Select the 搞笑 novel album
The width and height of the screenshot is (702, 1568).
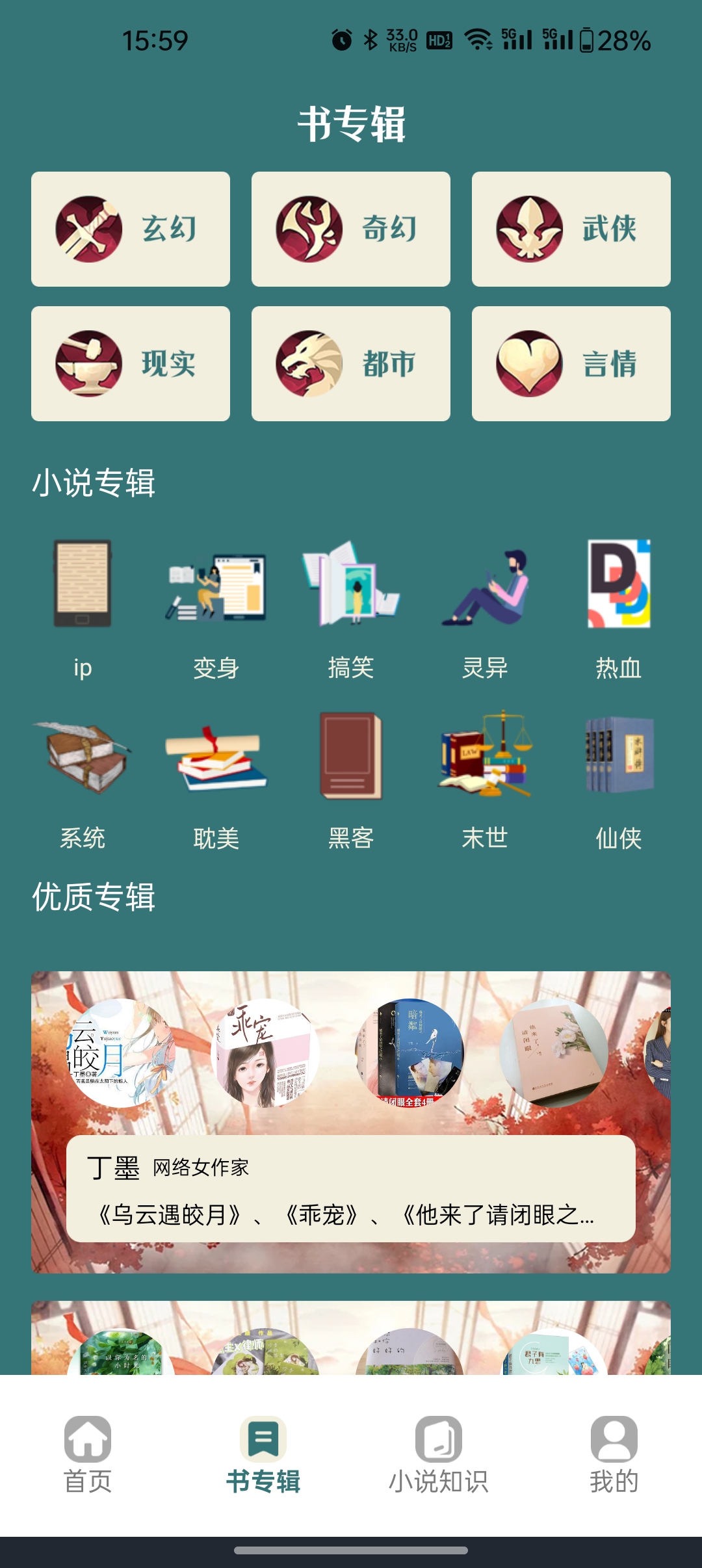[x=351, y=608]
